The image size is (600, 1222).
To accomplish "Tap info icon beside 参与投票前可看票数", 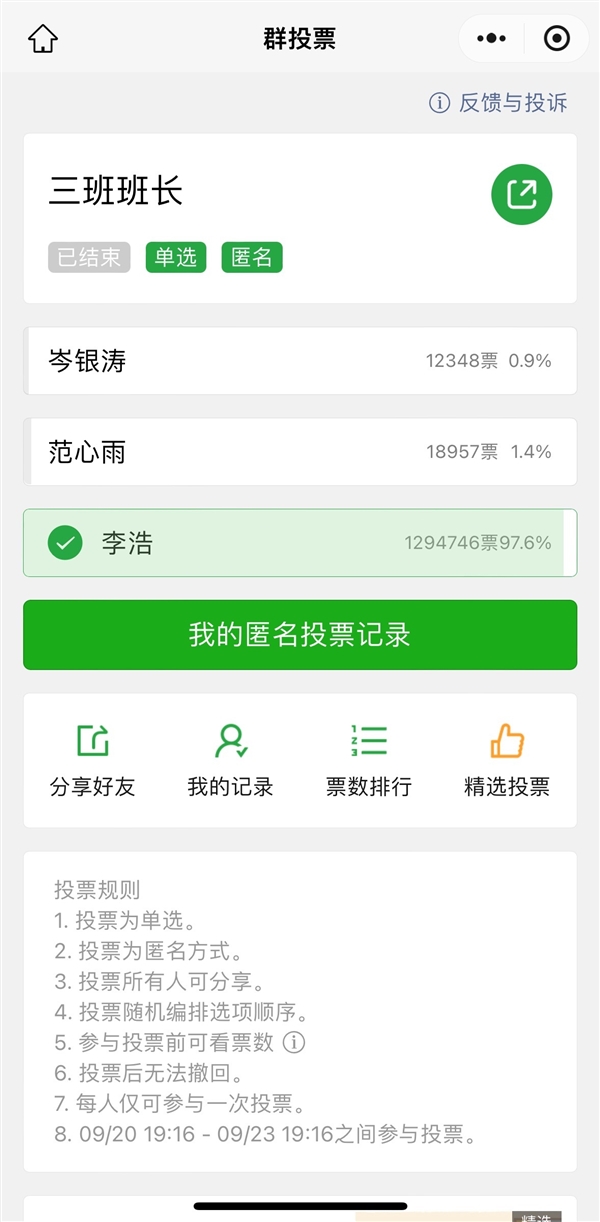I will pos(293,1042).
